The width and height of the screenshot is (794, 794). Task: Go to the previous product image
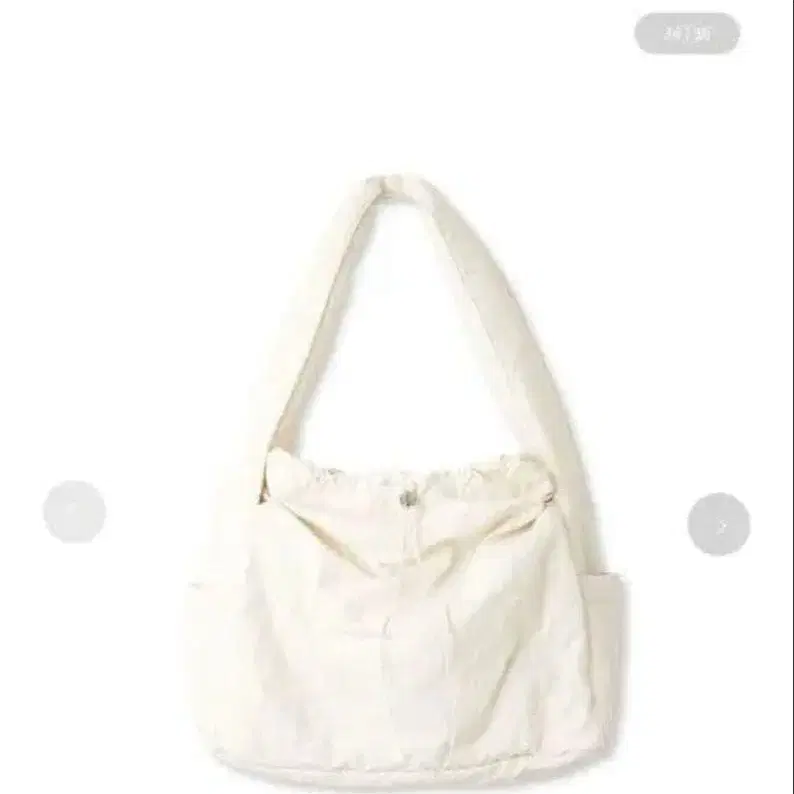[x=74, y=512]
